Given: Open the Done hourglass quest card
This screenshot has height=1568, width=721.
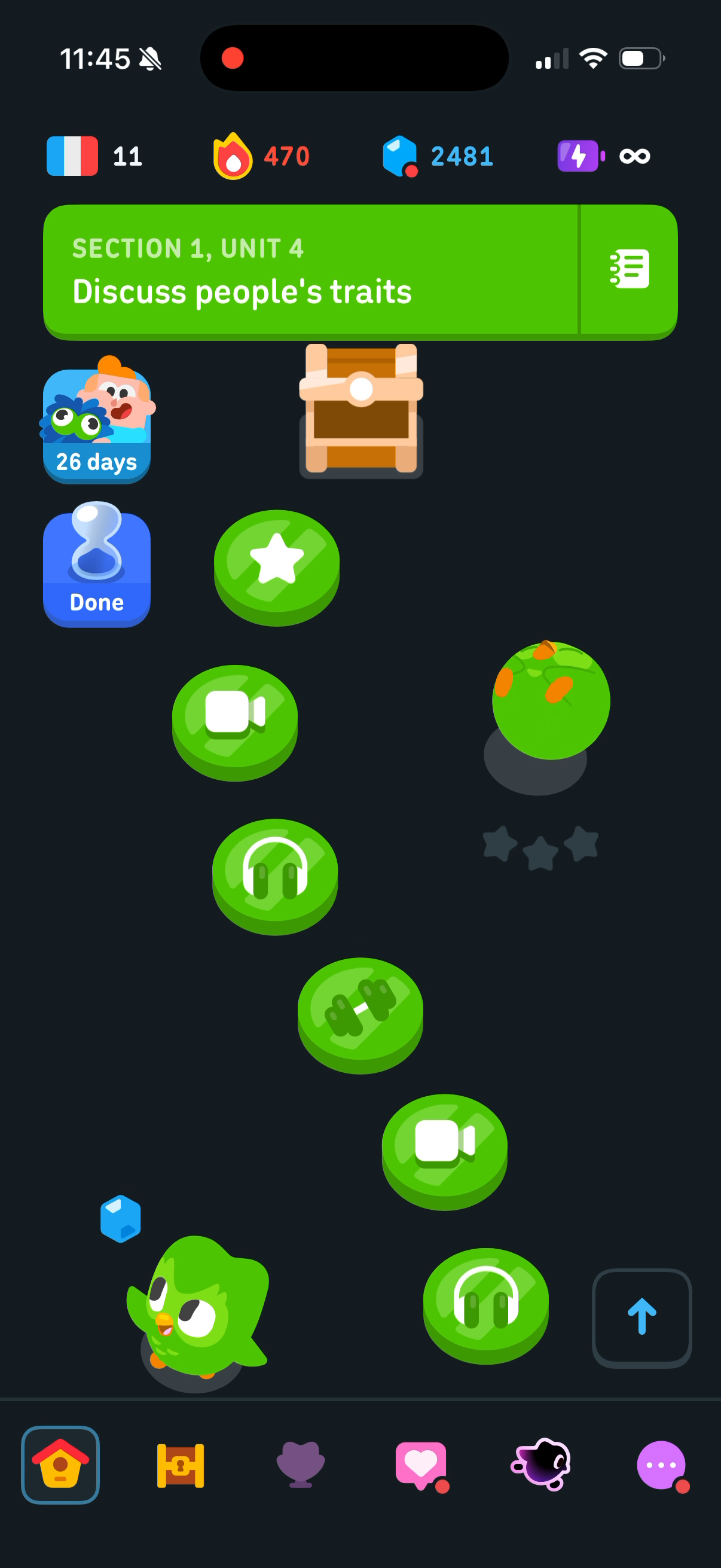Looking at the screenshot, I should tap(97, 565).
